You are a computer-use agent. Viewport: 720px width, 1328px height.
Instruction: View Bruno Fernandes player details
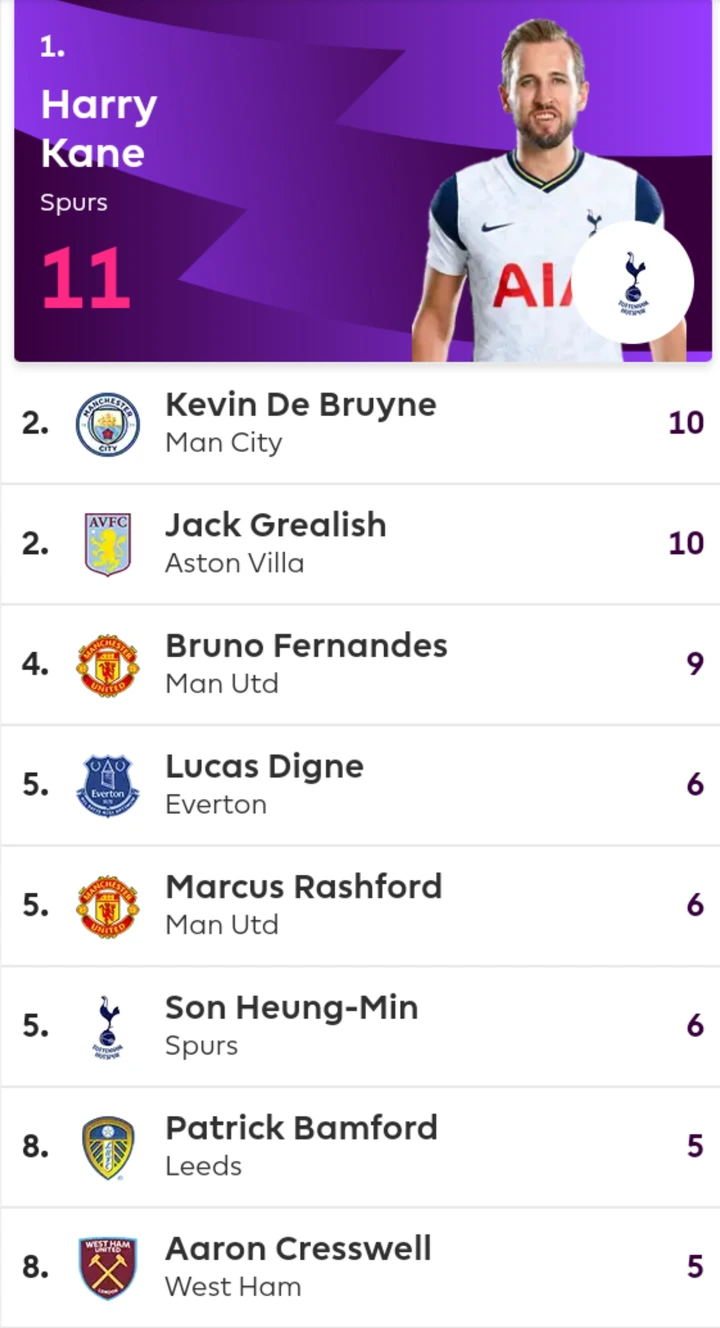[x=360, y=665]
